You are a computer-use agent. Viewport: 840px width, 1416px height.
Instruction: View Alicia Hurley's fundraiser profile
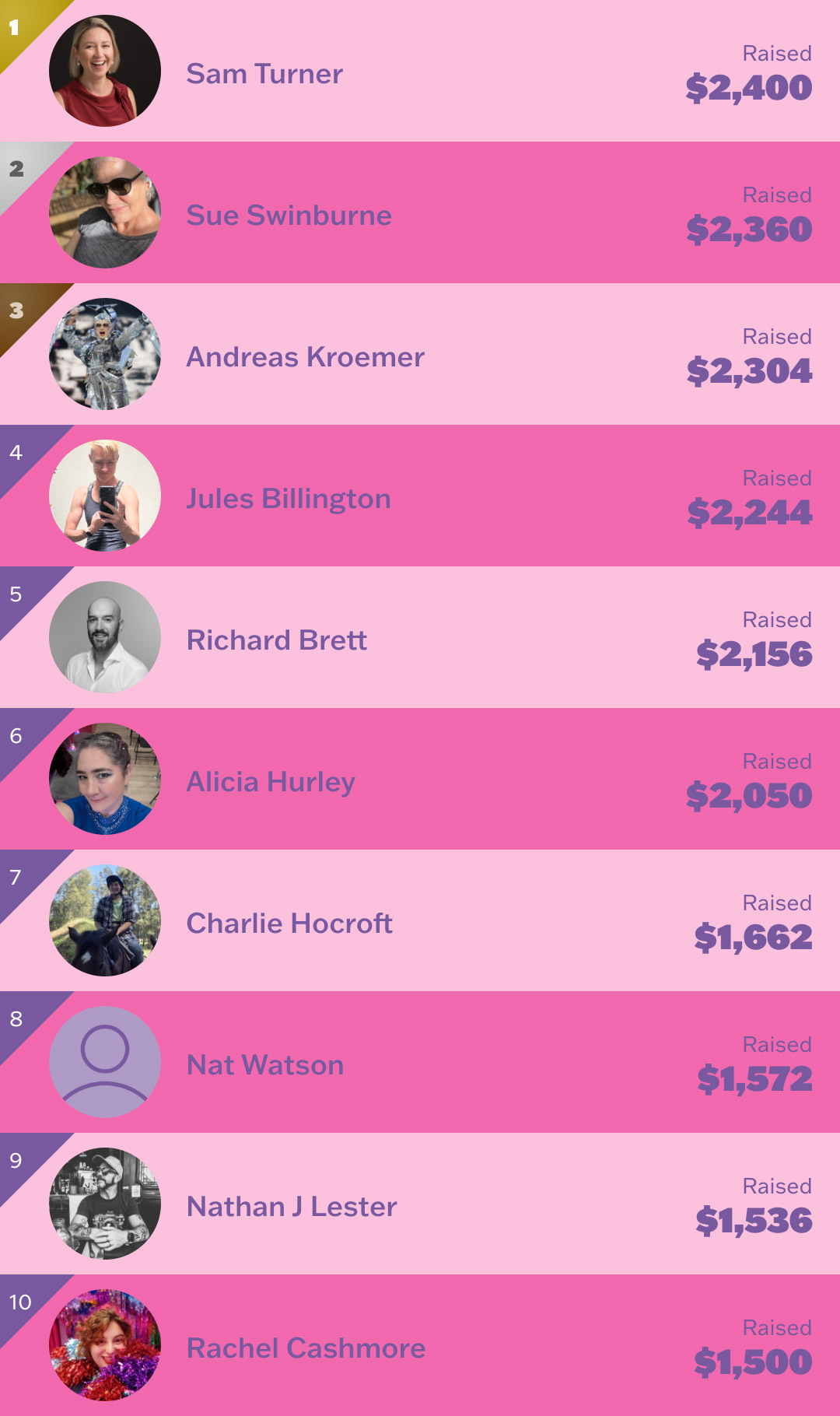coord(271,782)
